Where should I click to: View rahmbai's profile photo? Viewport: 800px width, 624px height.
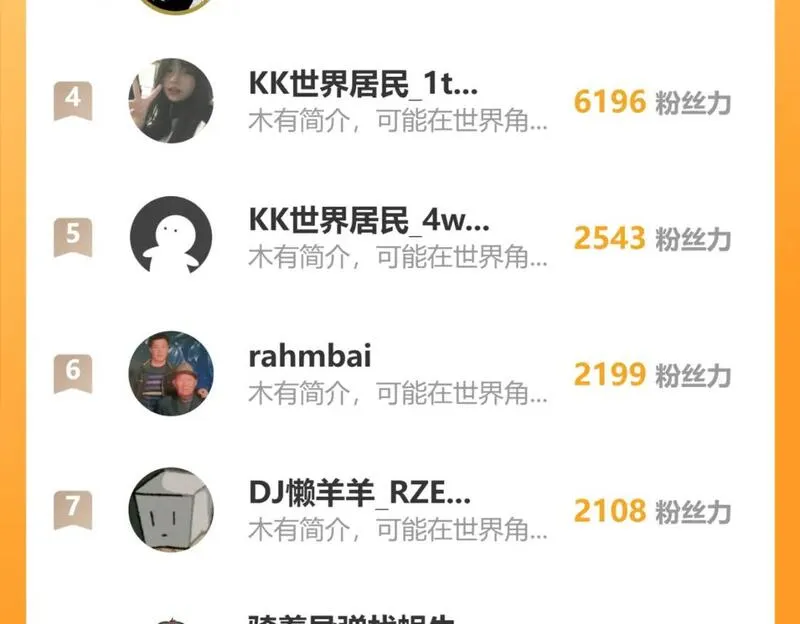171,373
